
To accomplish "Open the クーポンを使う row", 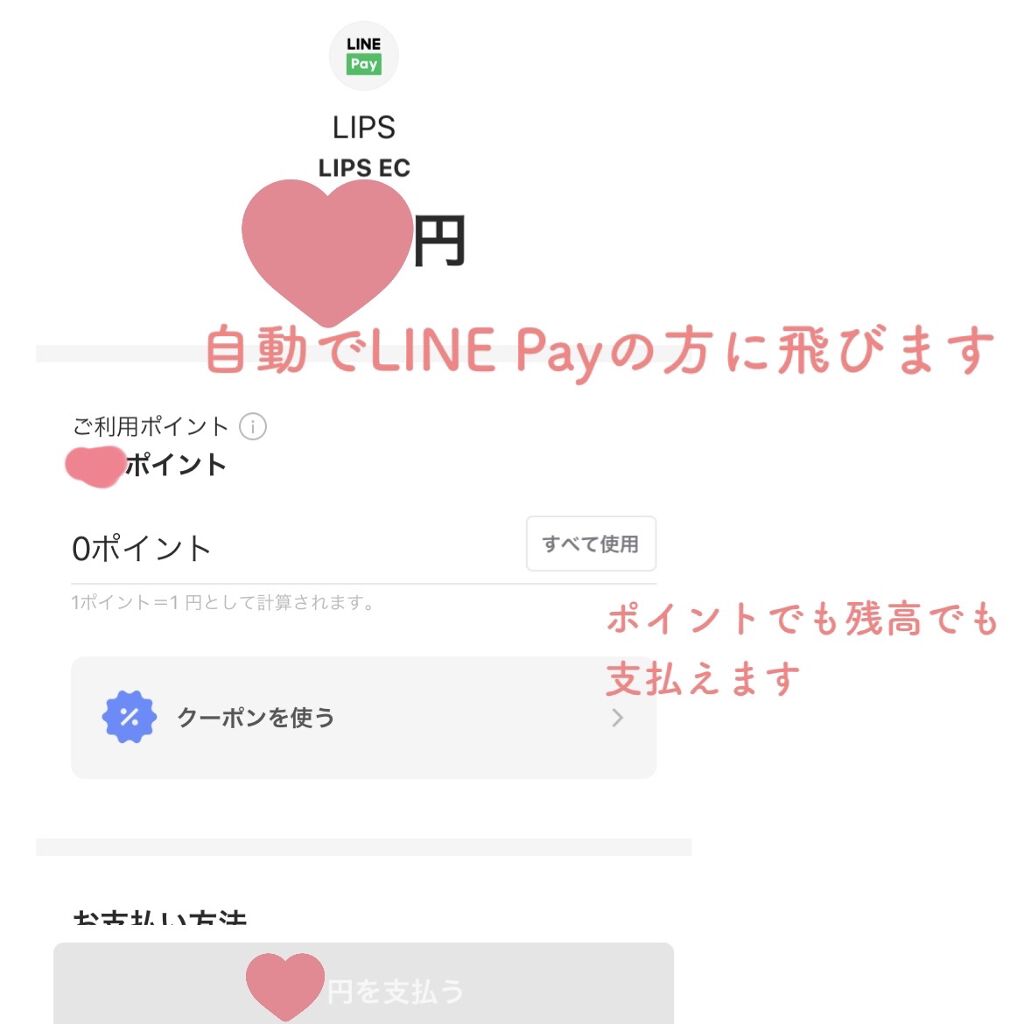I will (363, 718).
